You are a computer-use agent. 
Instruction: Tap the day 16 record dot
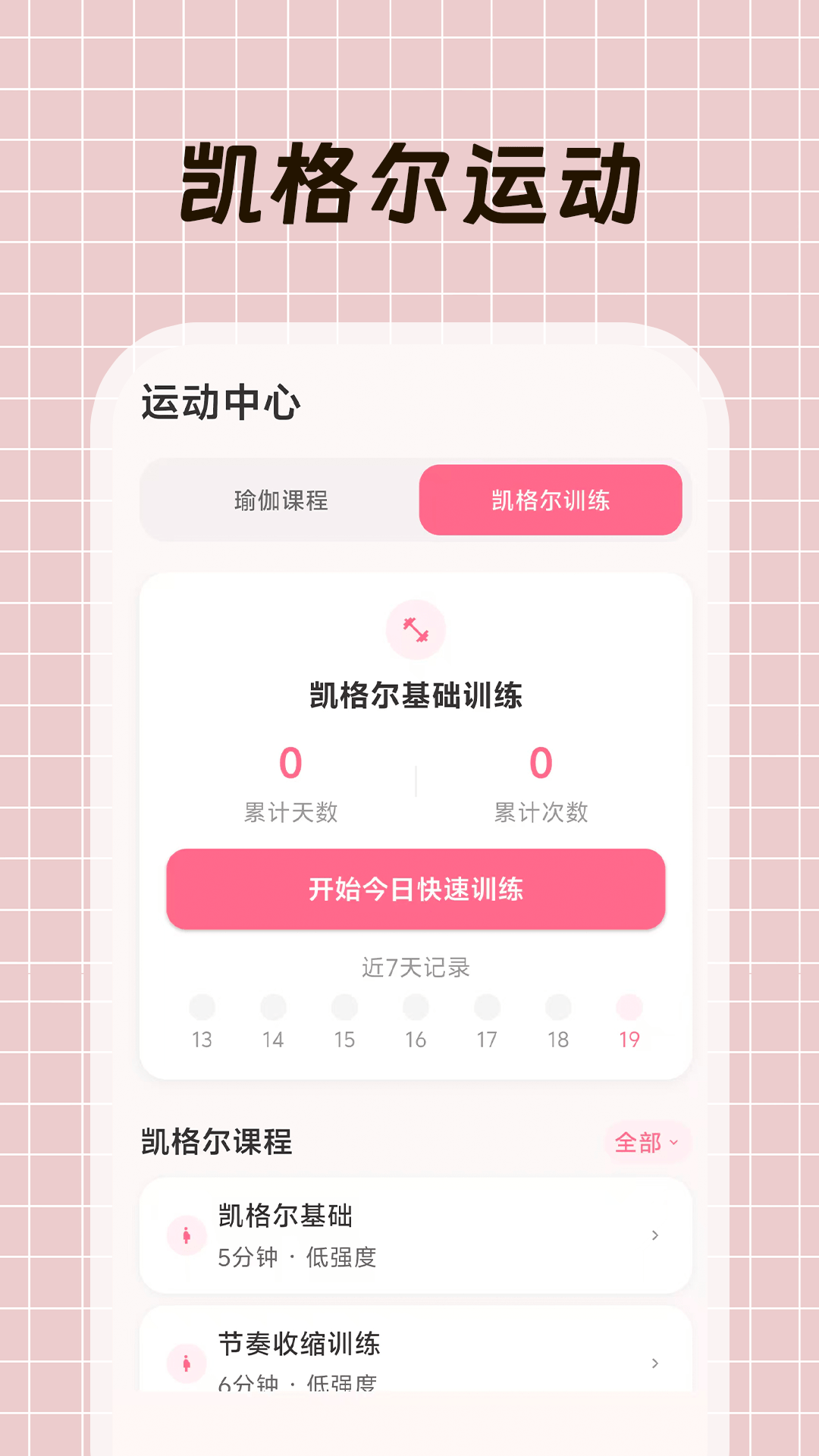415,1006
